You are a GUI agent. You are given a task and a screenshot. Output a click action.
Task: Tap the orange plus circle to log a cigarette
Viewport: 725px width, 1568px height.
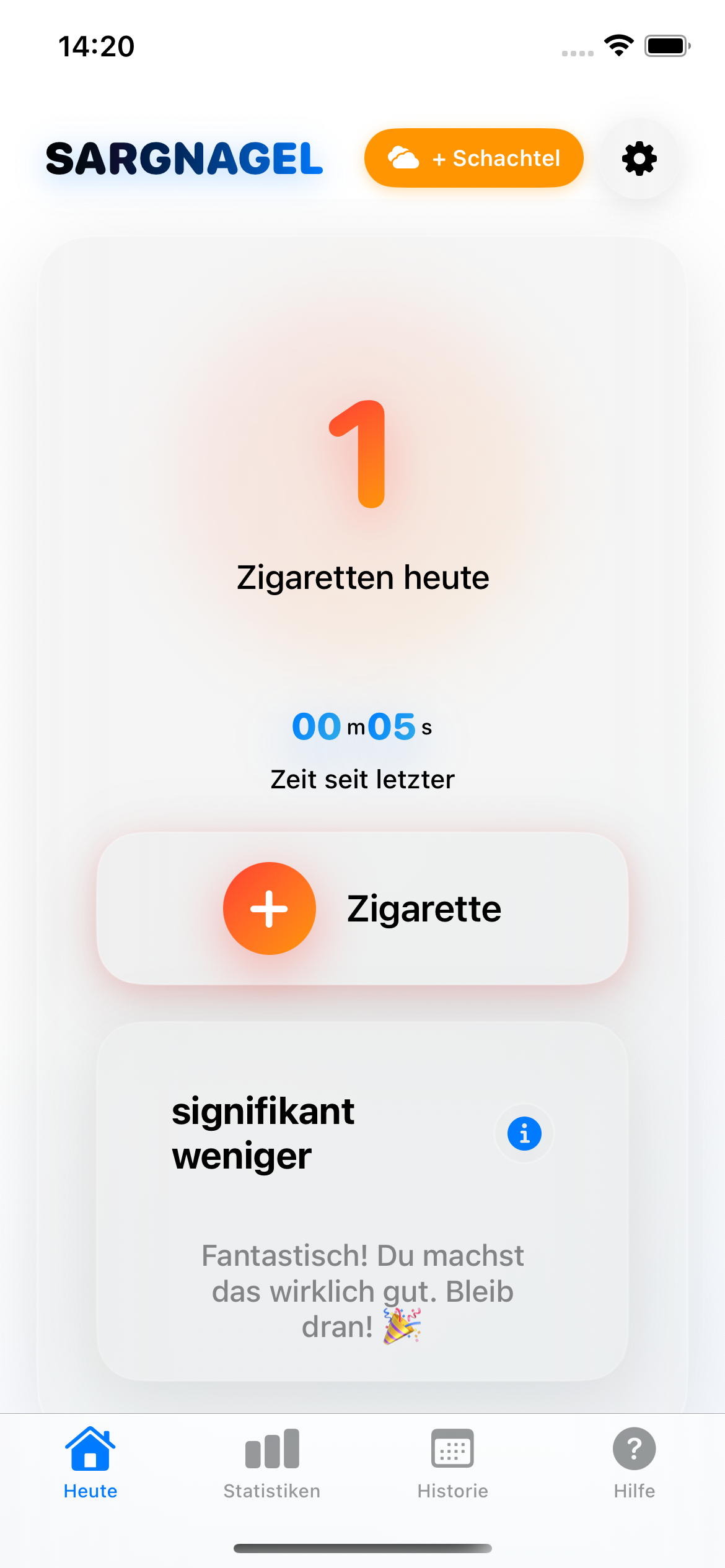point(270,908)
